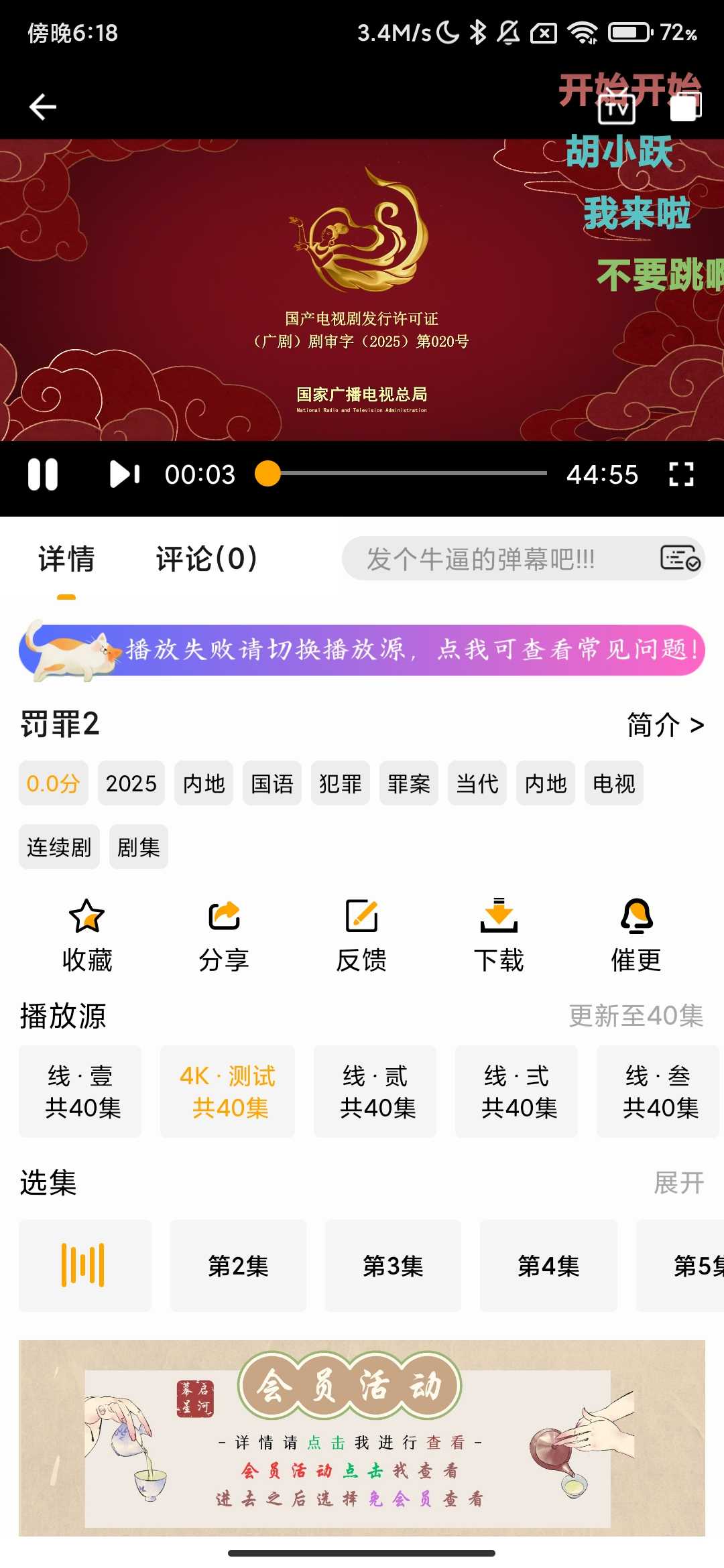Download episodes with 下载
724x1568 pixels.
tap(499, 935)
